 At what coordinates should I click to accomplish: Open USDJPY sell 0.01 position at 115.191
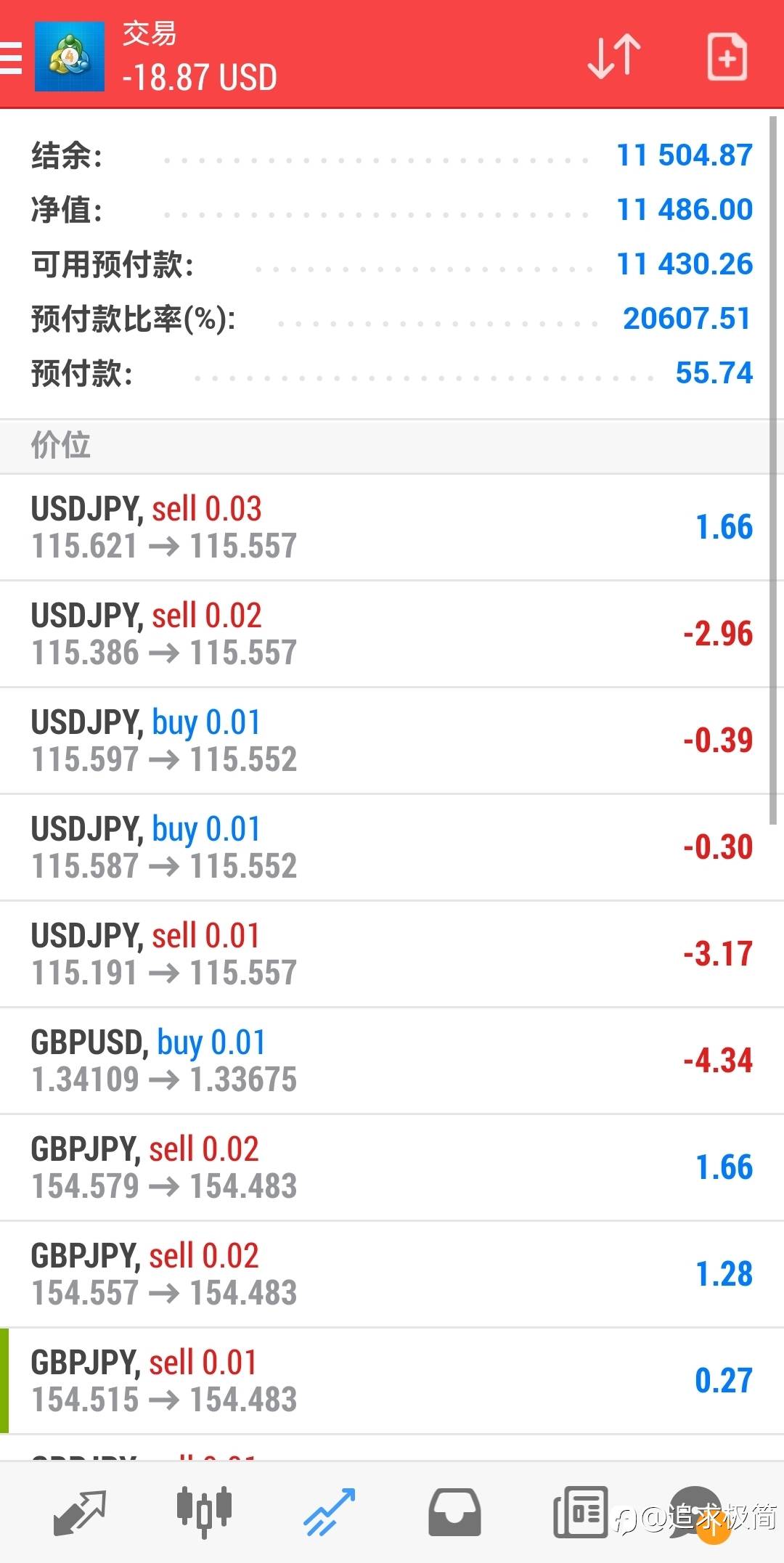392,954
